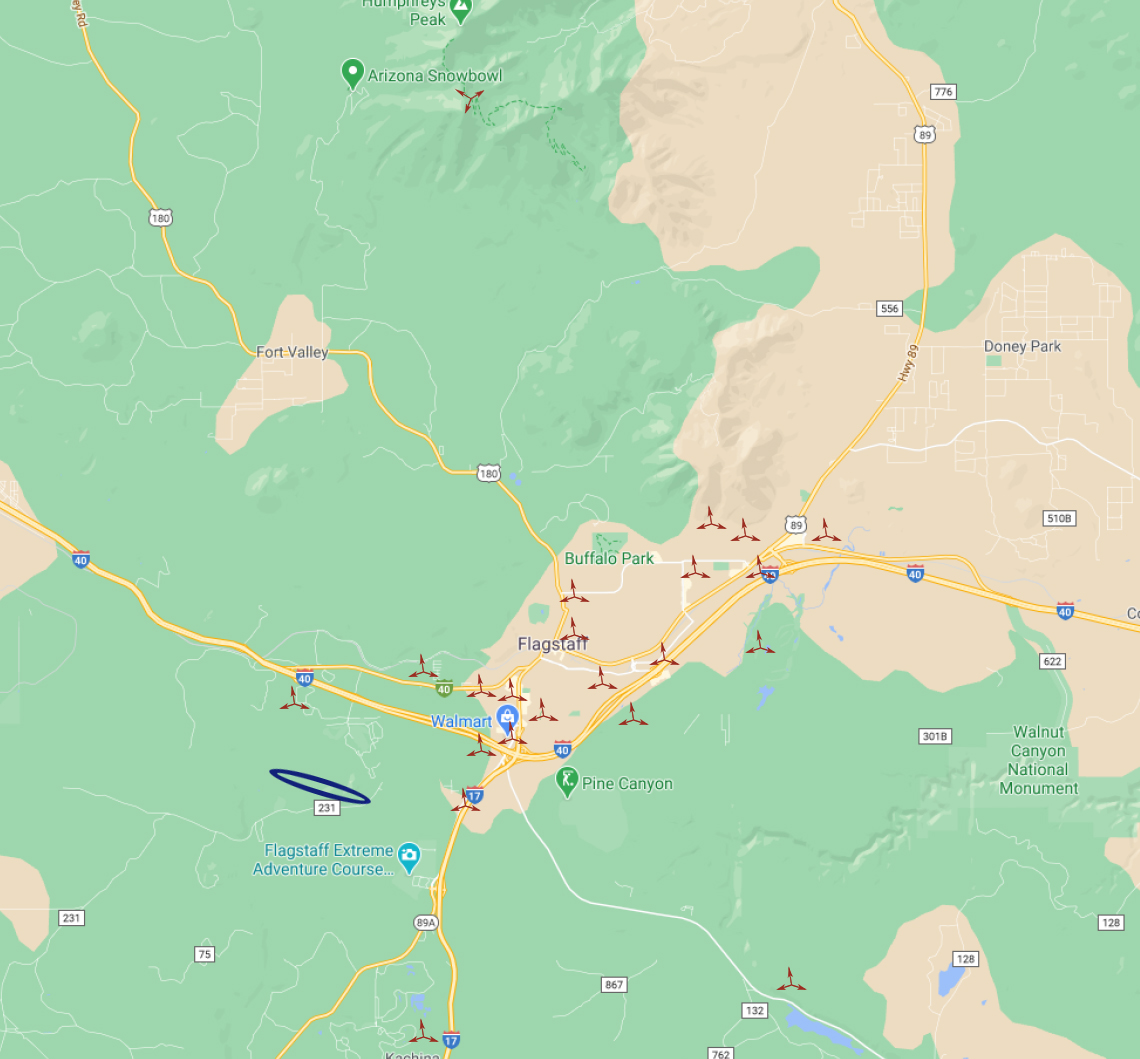1140x1059 pixels.
Task: Tap the Flagstaff Extreme Adventure Course pin
Action: (x=408, y=856)
